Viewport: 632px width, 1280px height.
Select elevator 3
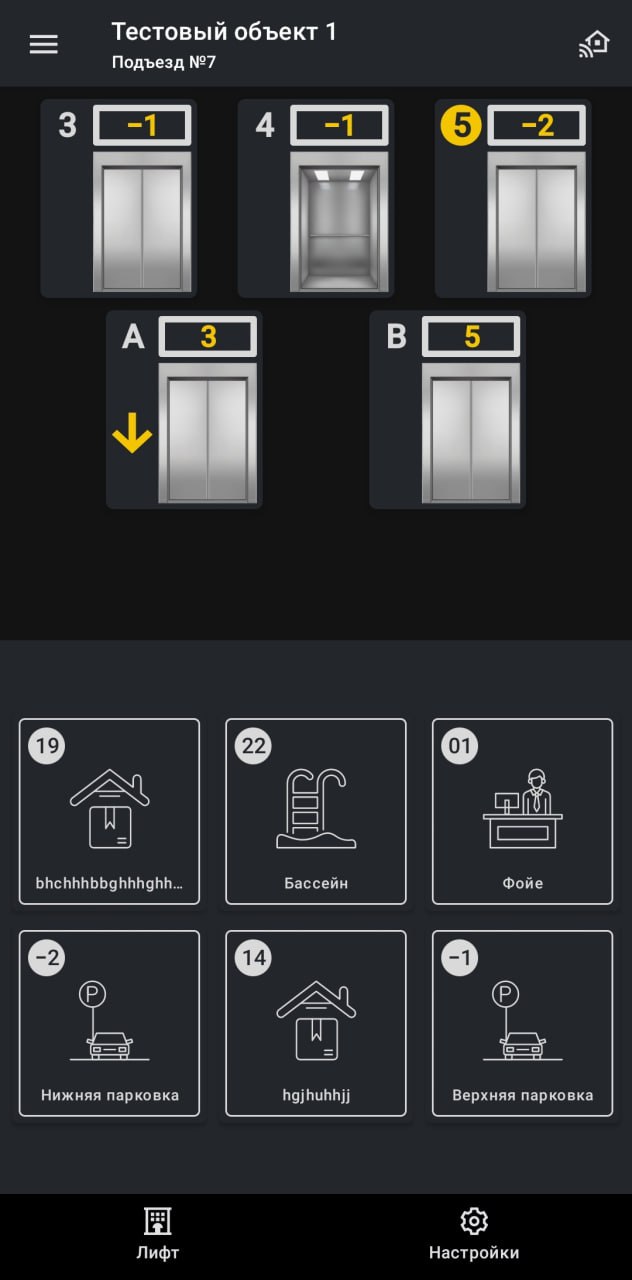click(x=119, y=199)
